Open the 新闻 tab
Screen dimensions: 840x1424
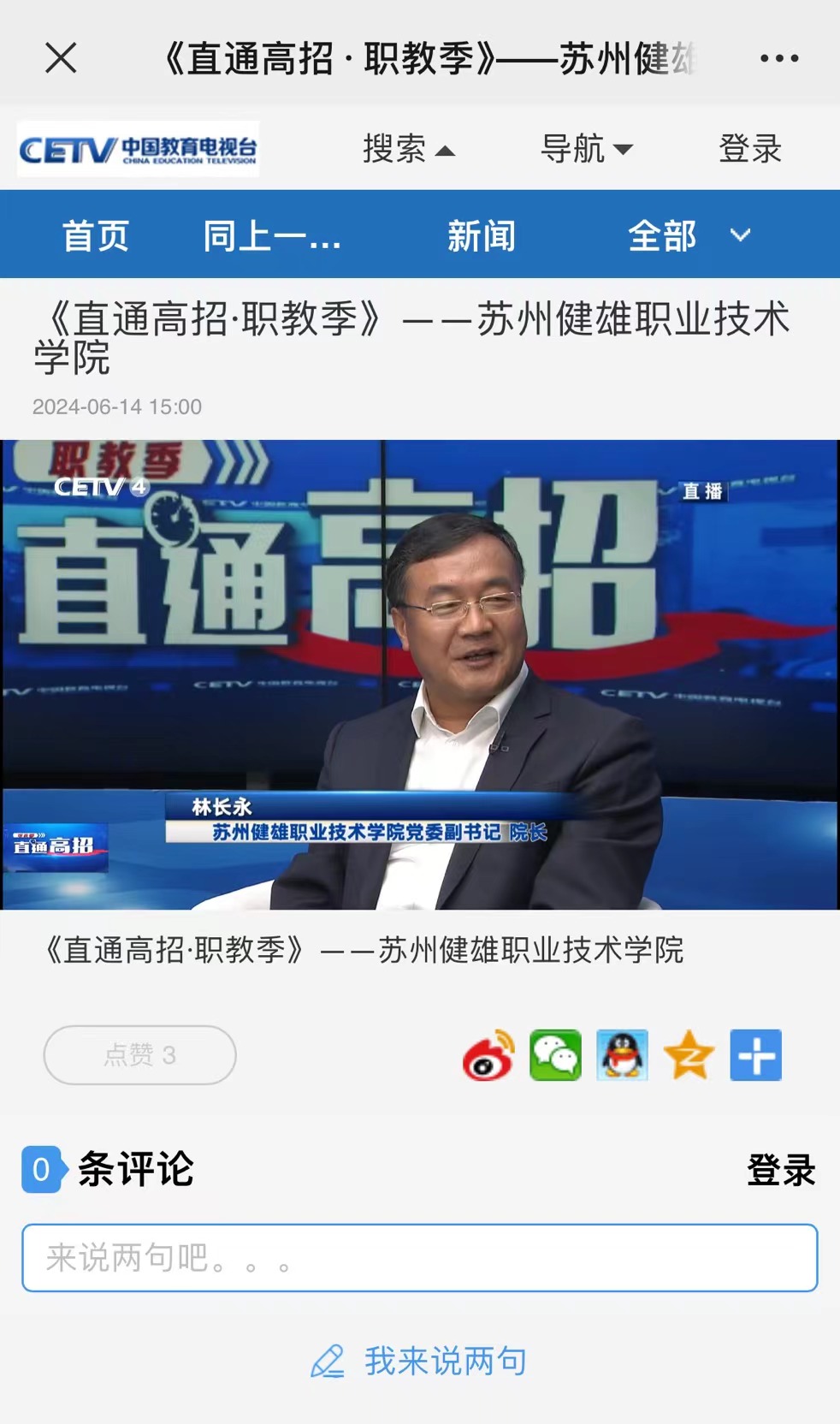[x=482, y=235]
